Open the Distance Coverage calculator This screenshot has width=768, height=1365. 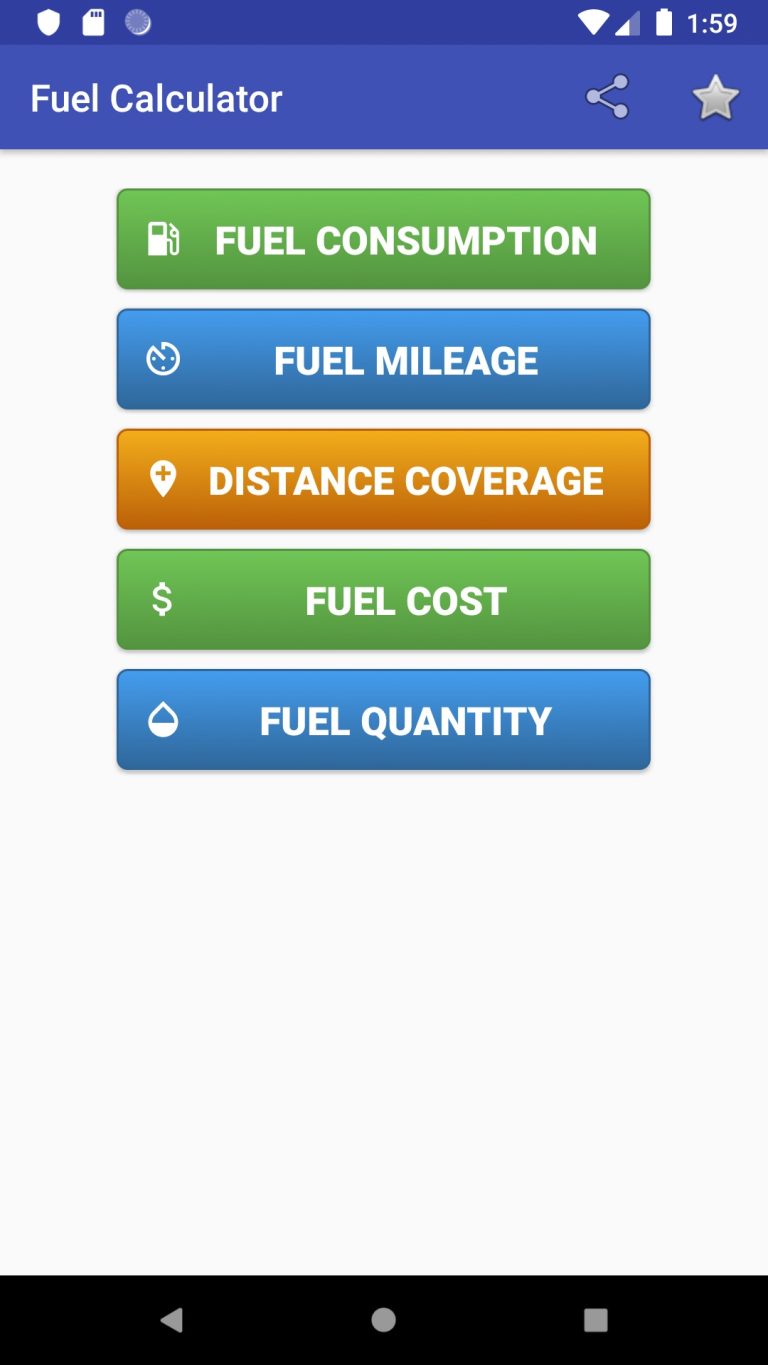tap(384, 479)
